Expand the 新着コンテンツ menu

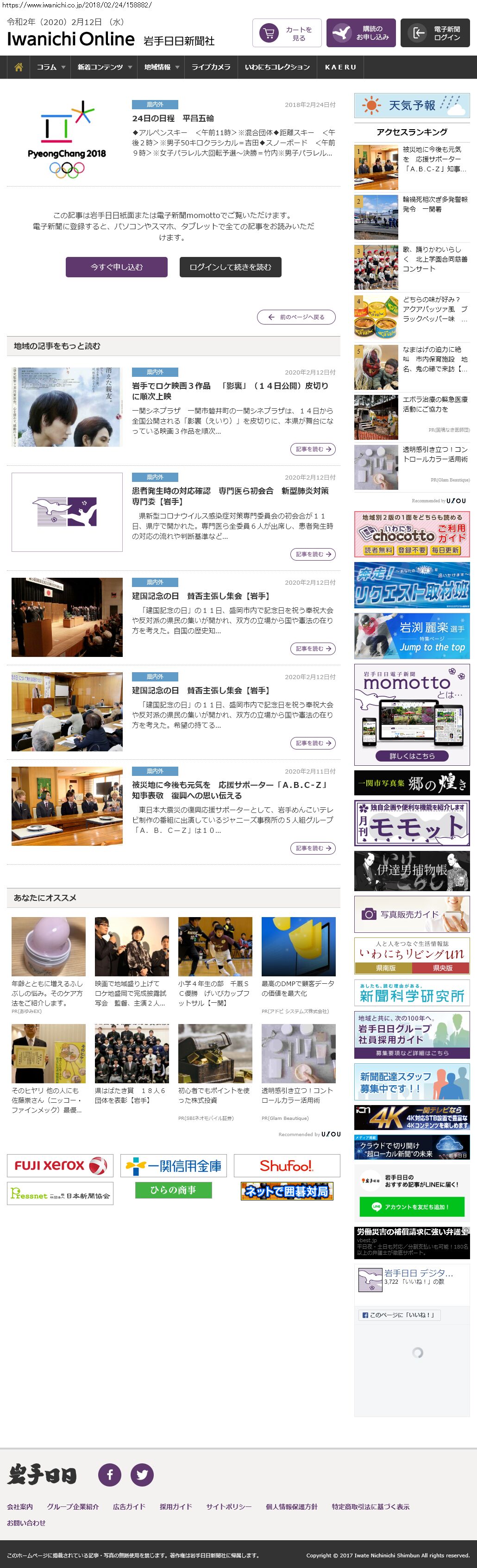point(104,67)
